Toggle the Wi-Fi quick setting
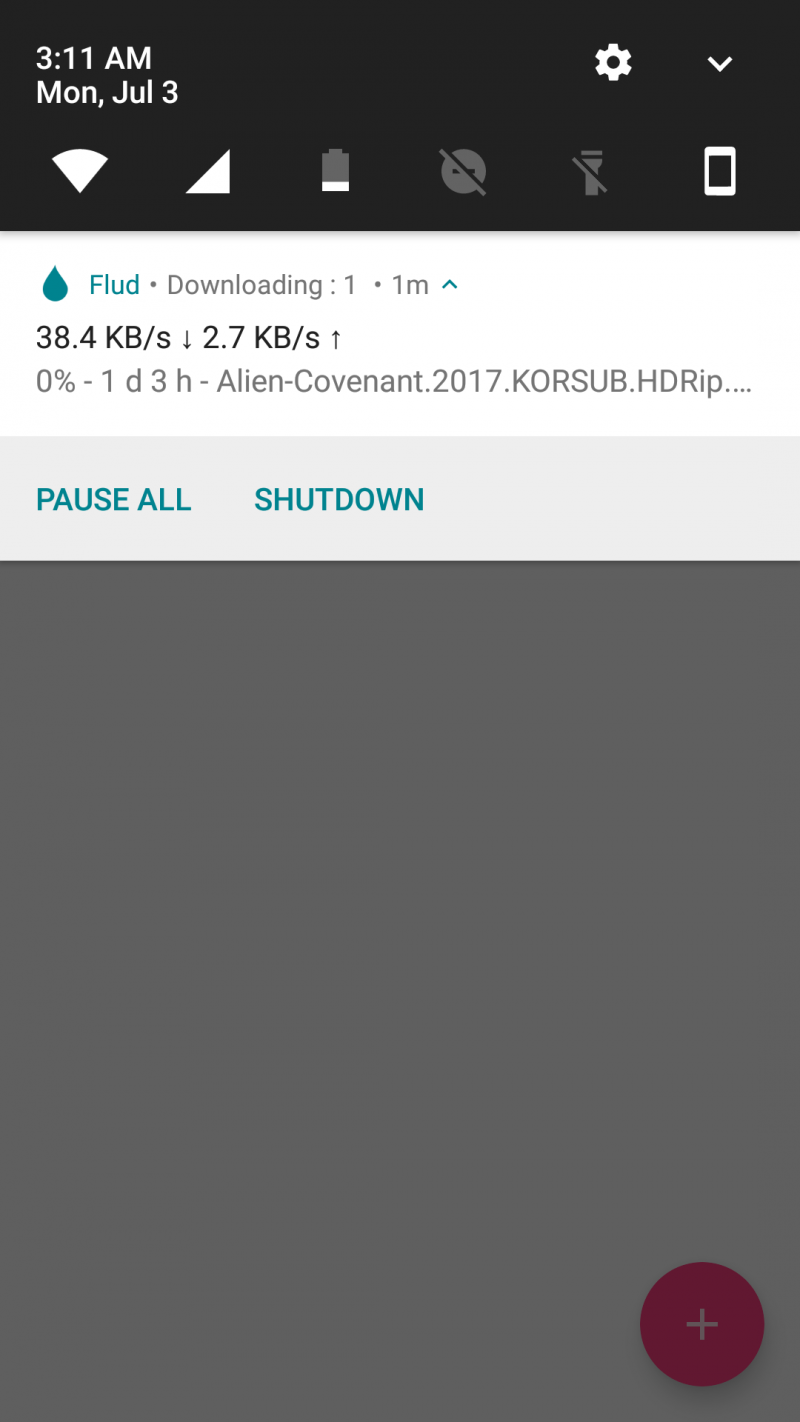The image size is (800, 1422). [80, 171]
